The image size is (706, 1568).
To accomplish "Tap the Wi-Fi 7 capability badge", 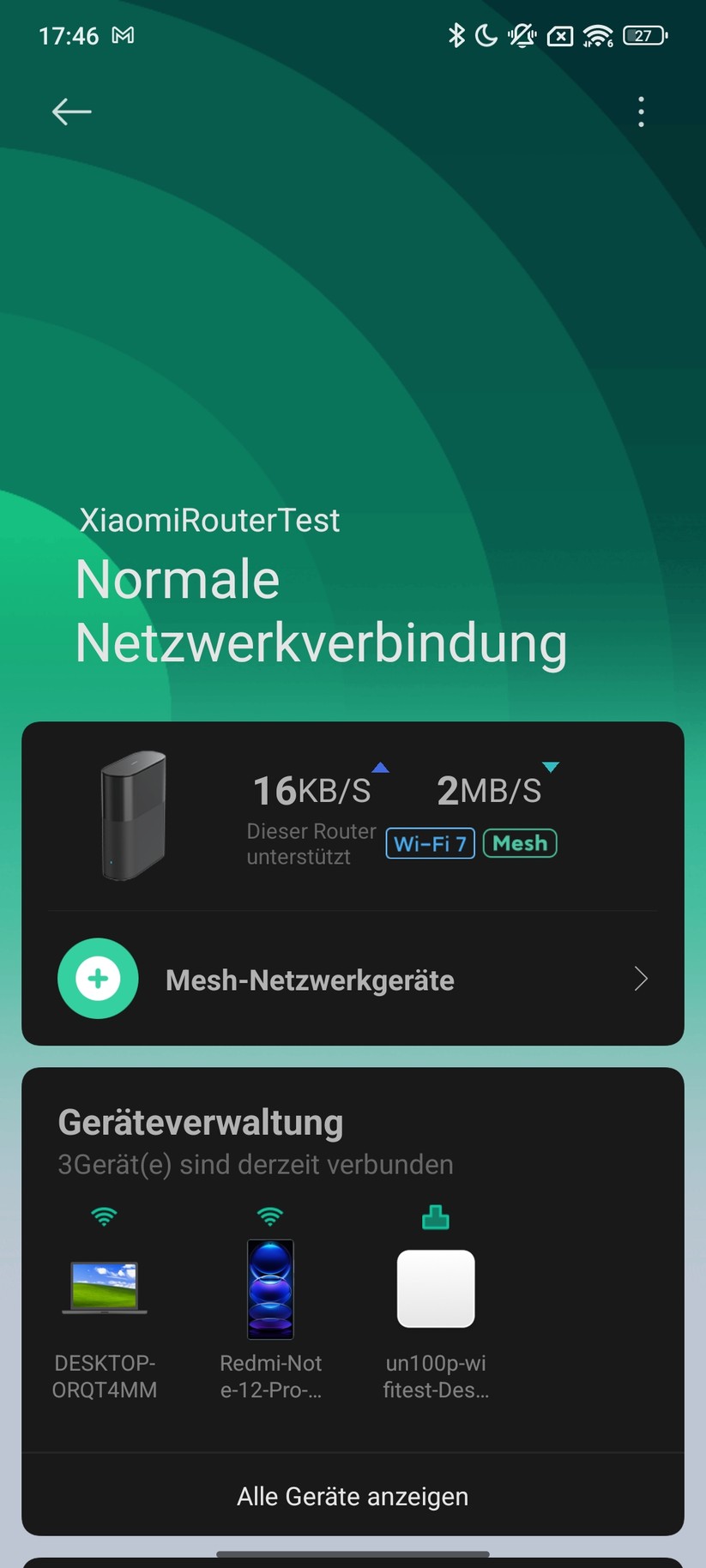I will tap(429, 843).
